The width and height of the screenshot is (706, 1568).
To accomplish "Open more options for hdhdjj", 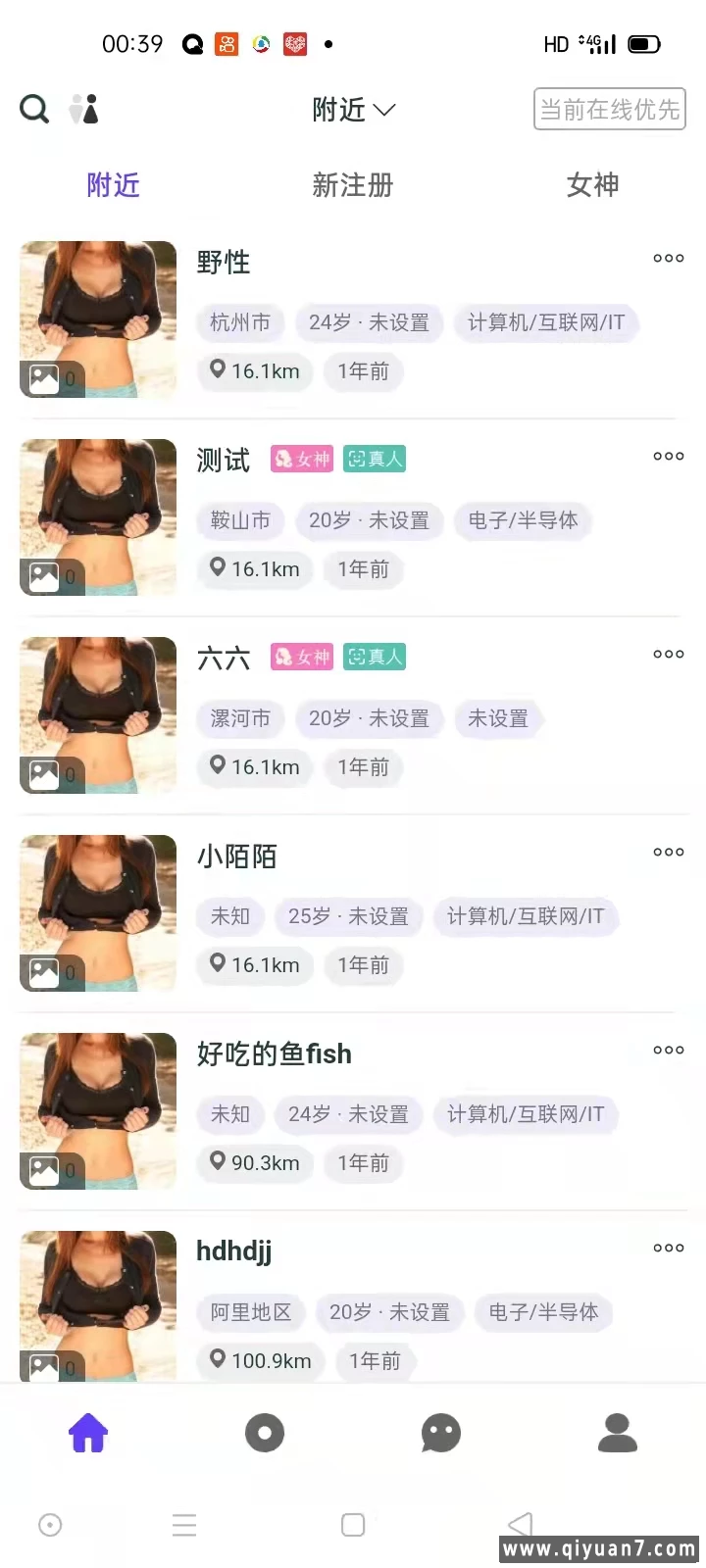I will tap(669, 1249).
